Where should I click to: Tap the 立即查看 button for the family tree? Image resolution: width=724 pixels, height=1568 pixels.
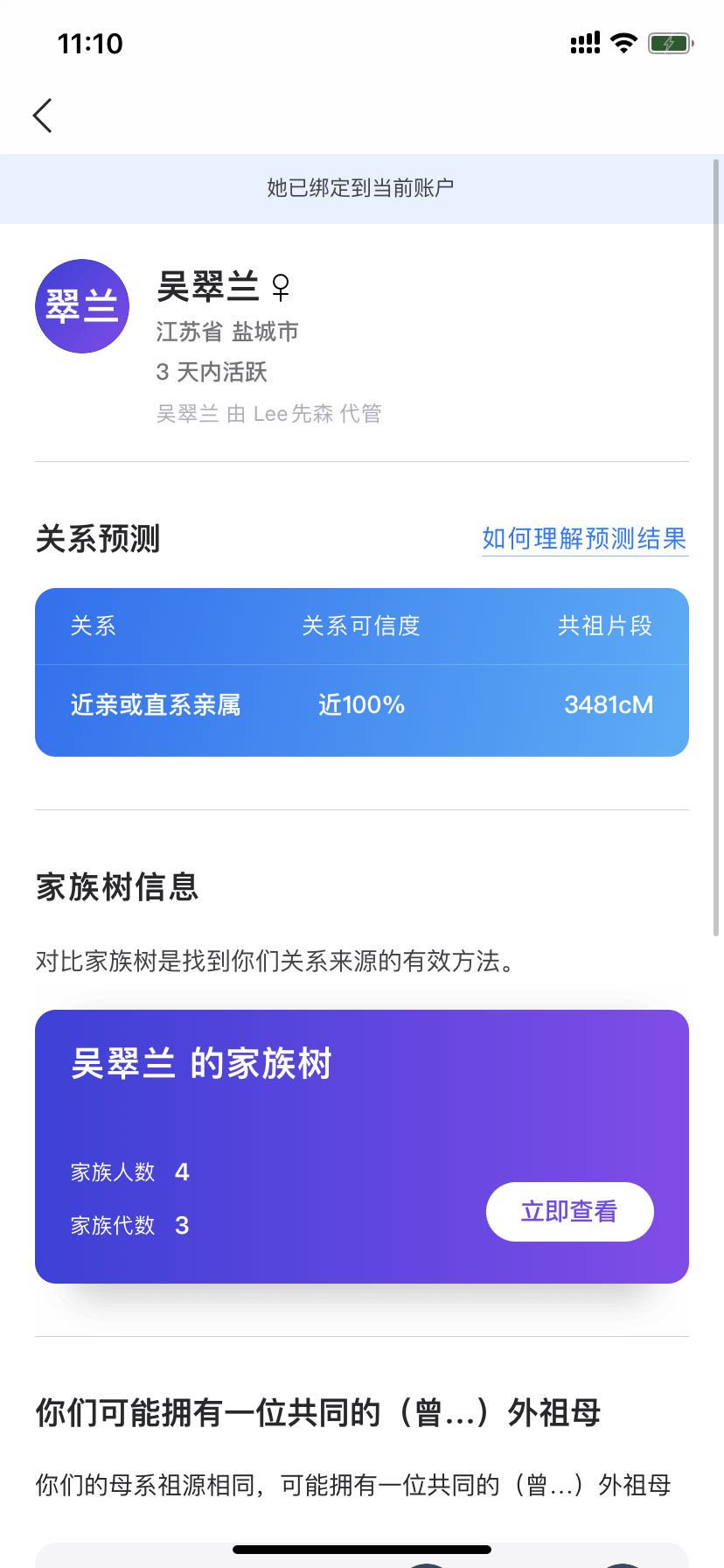569,1211
